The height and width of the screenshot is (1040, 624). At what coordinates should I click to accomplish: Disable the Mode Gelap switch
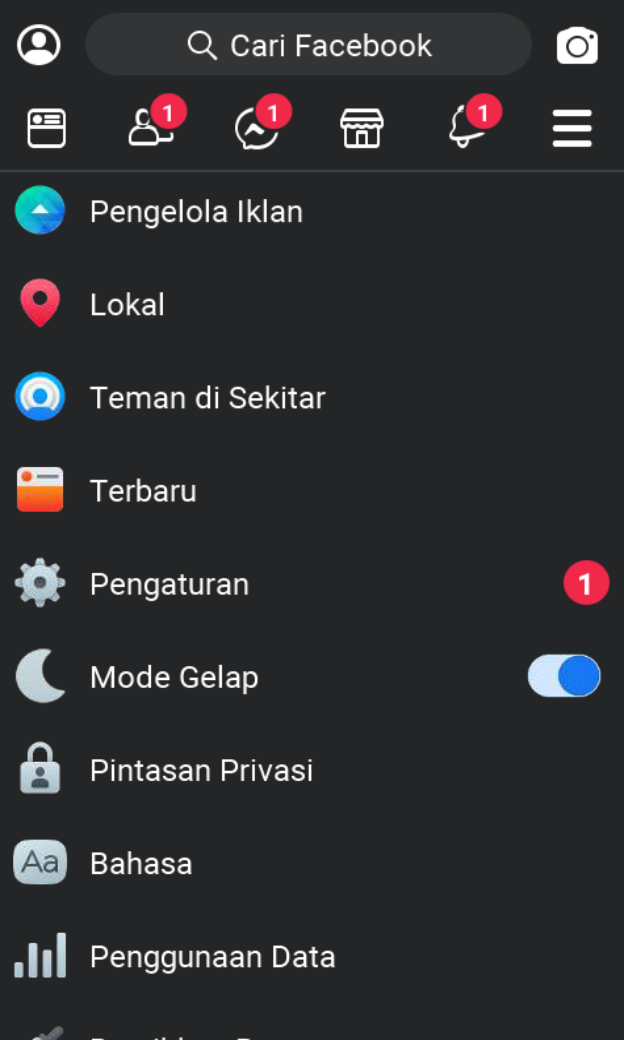(x=564, y=677)
